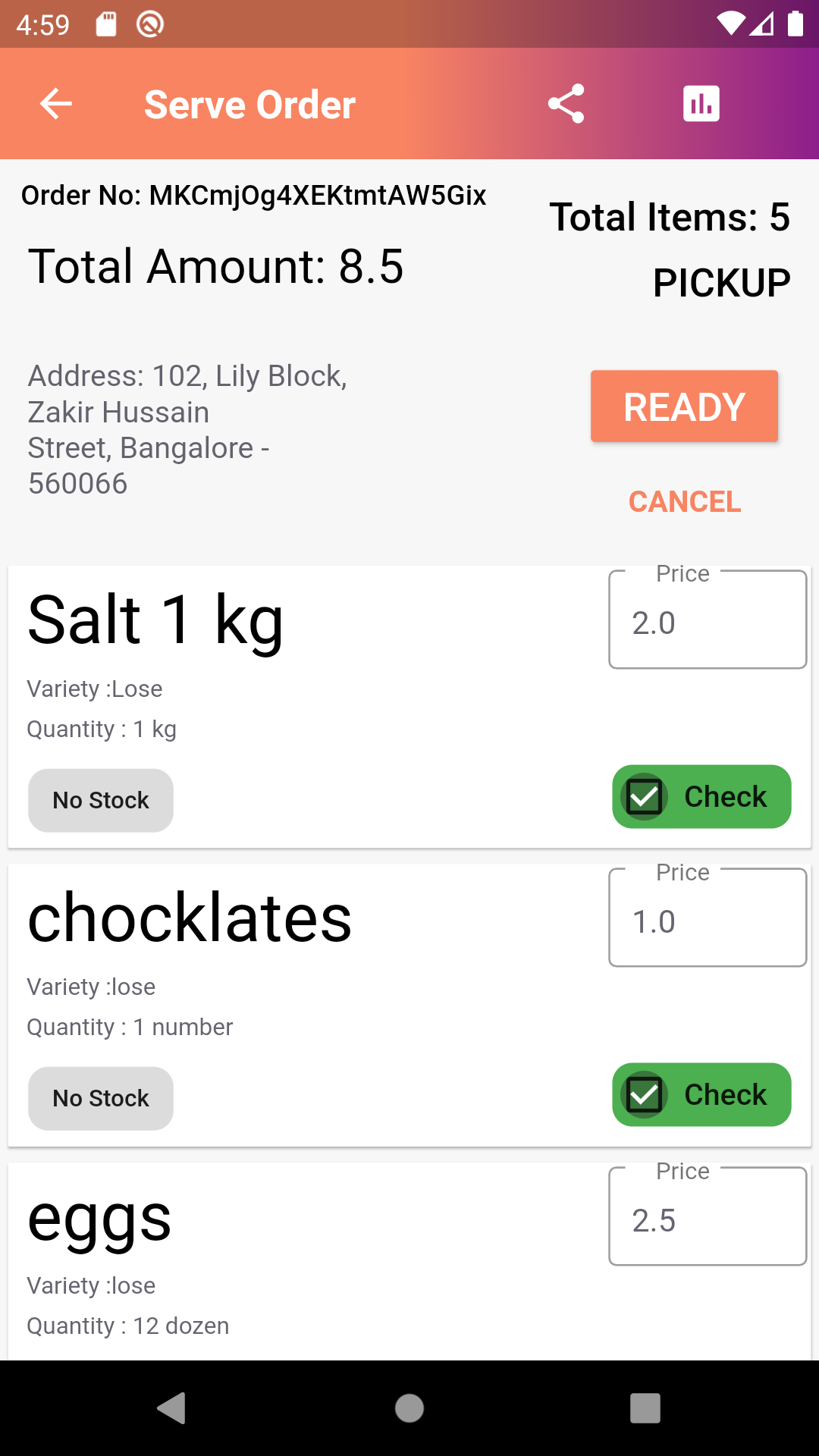
Task: Mark Salt 1 kg as No Stock
Action: pyautogui.click(x=101, y=800)
